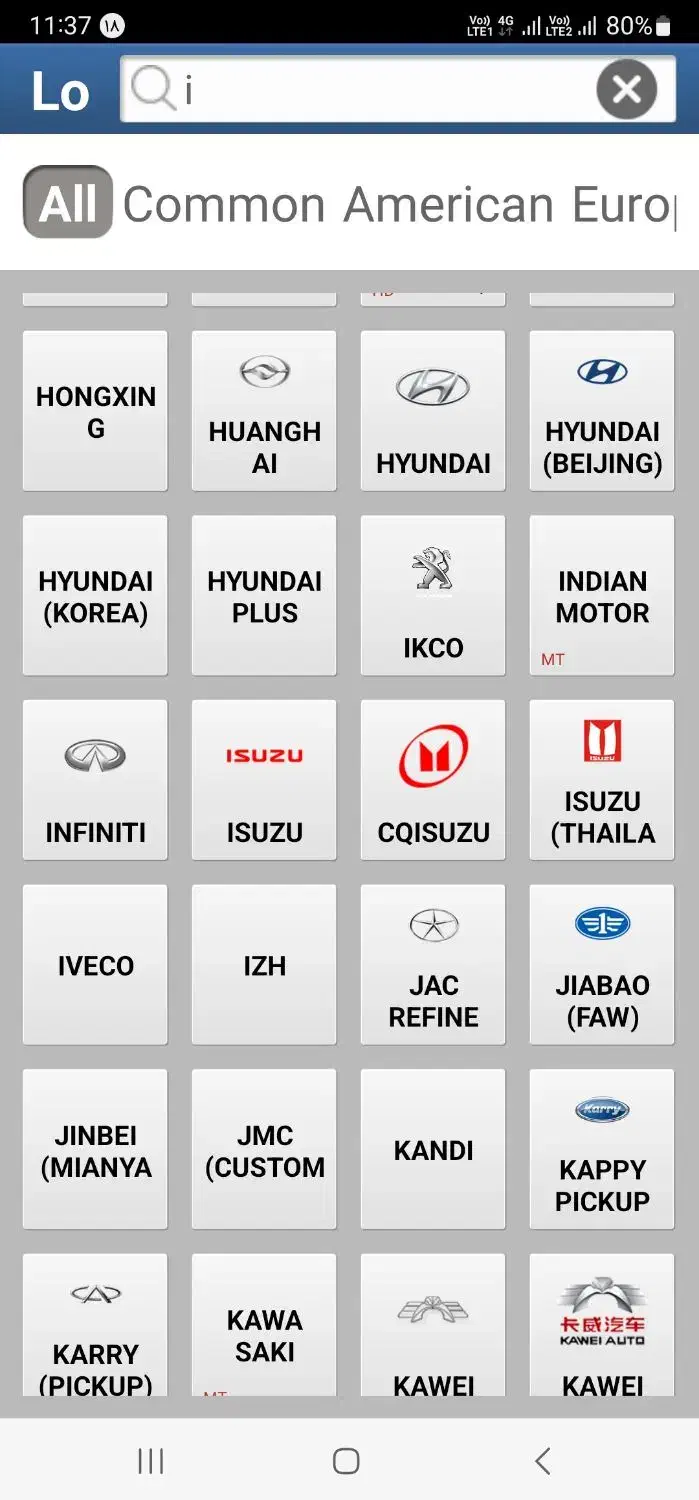
Task: Select the INFINITI brand
Action: [x=95, y=780]
